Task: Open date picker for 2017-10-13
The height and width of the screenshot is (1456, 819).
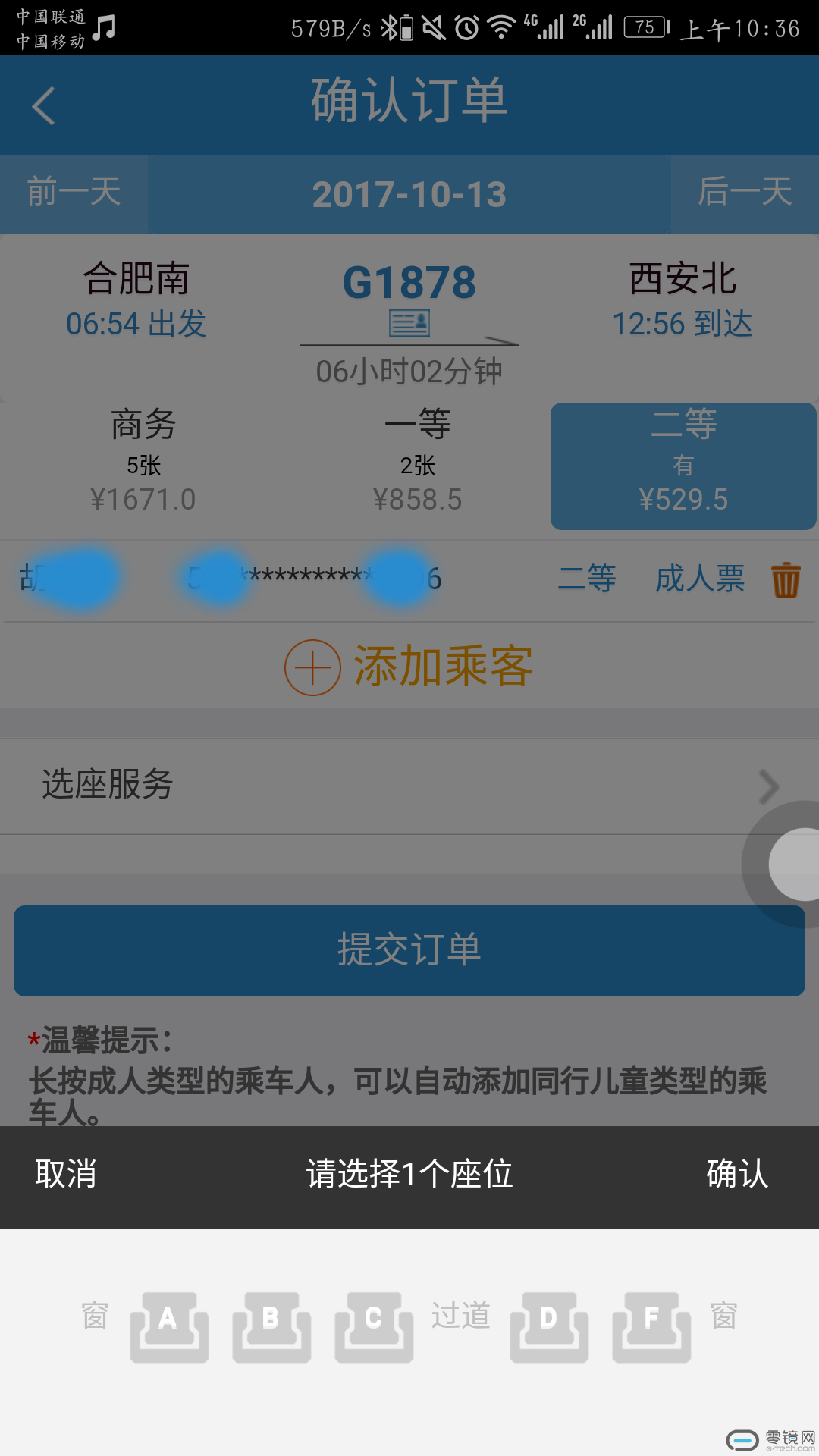Action: (x=409, y=194)
